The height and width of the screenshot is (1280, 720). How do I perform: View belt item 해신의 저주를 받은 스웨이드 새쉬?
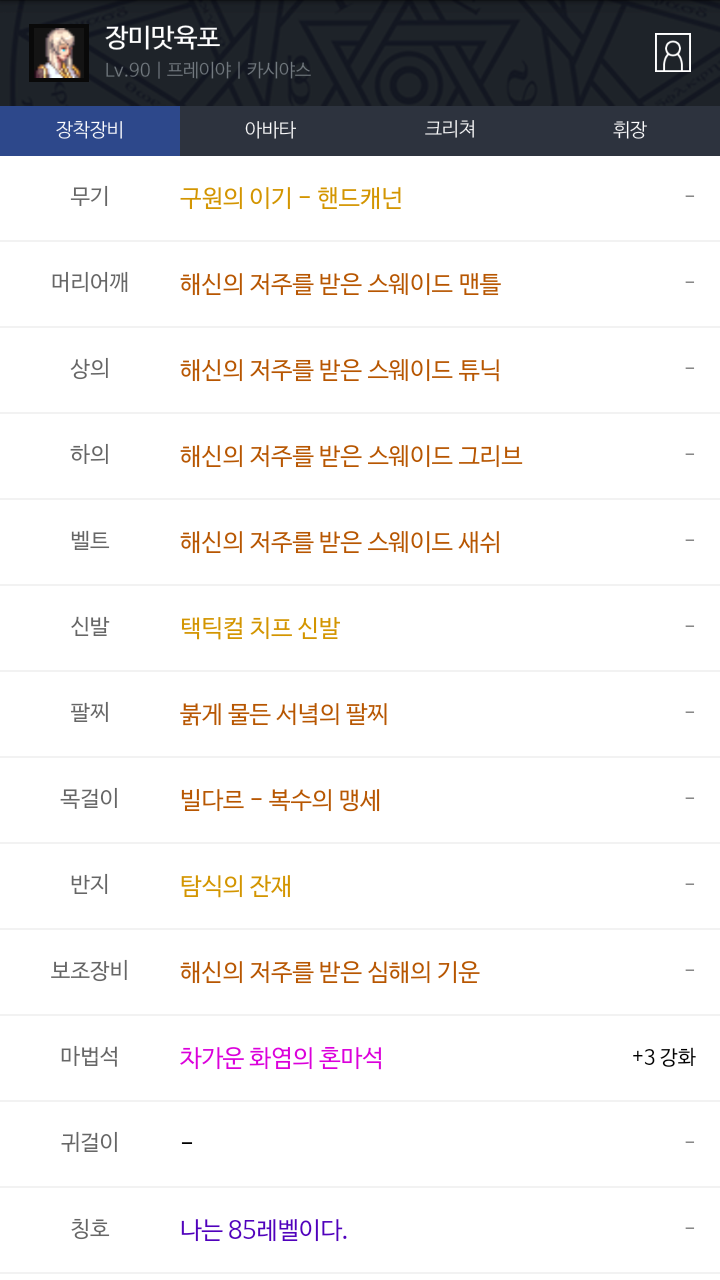340,542
